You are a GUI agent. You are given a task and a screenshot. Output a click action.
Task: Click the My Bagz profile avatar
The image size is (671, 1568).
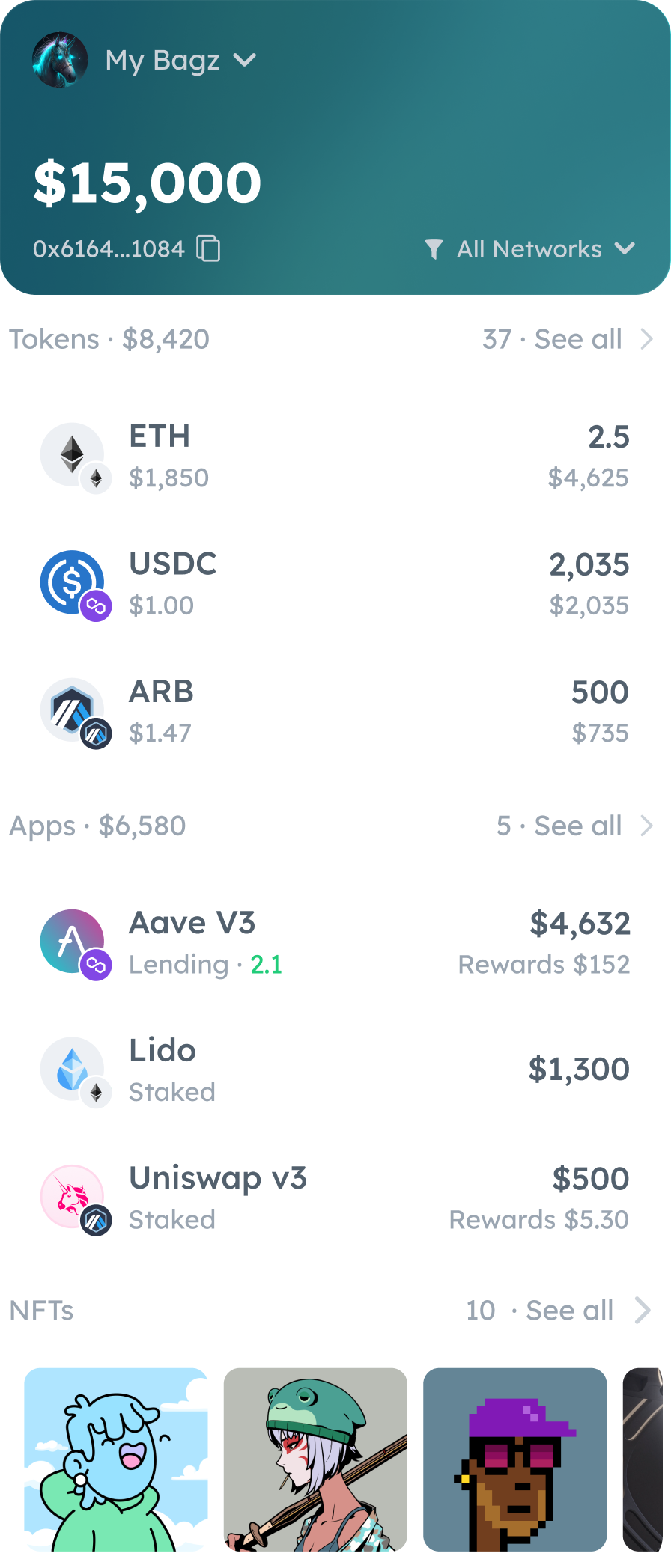[x=60, y=61]
